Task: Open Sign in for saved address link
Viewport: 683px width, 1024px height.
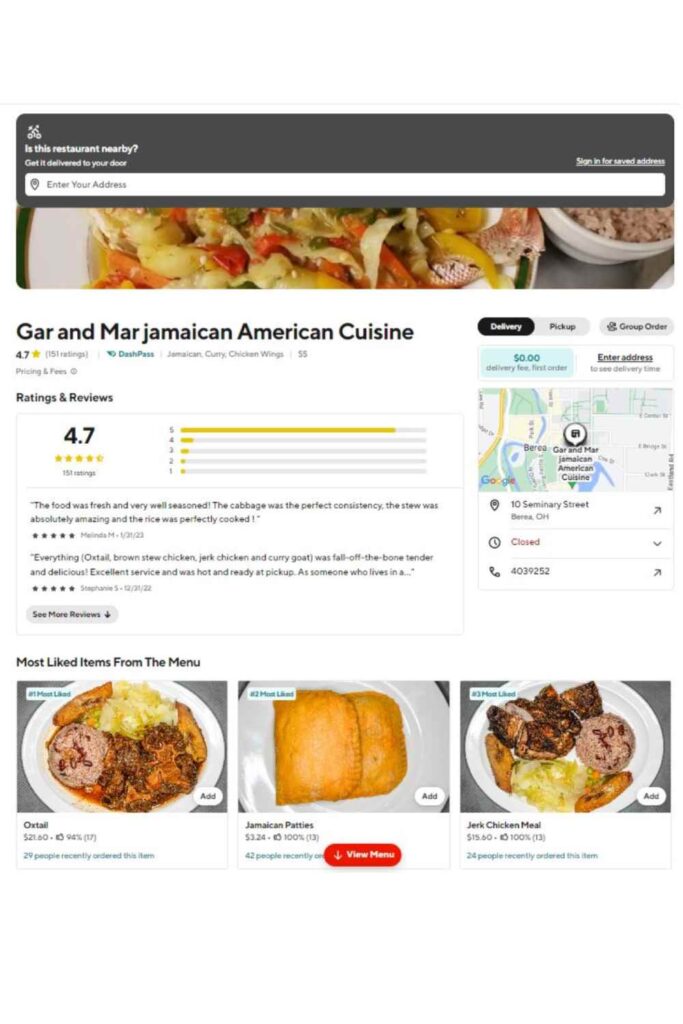Action: (619, 161)
